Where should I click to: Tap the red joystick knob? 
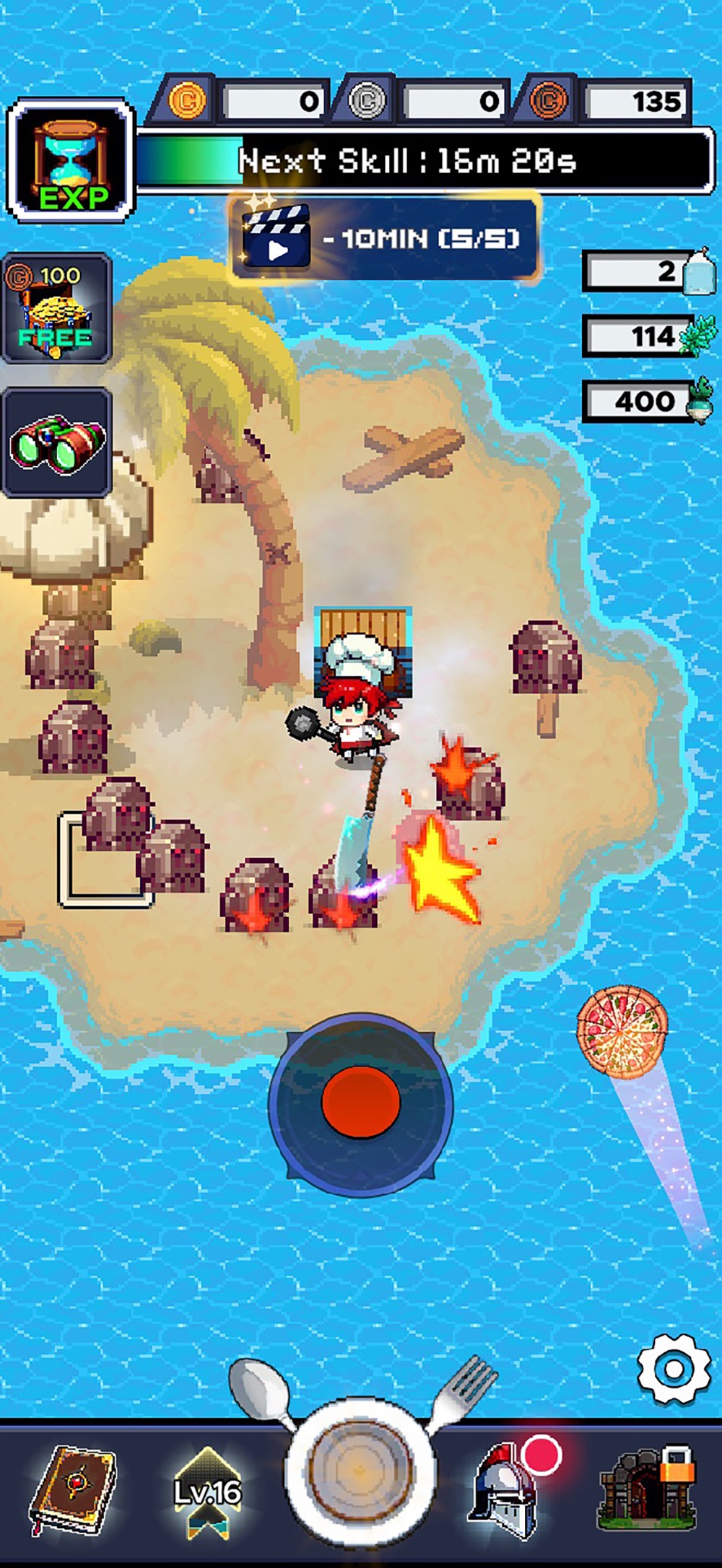tap(361, 1103)
